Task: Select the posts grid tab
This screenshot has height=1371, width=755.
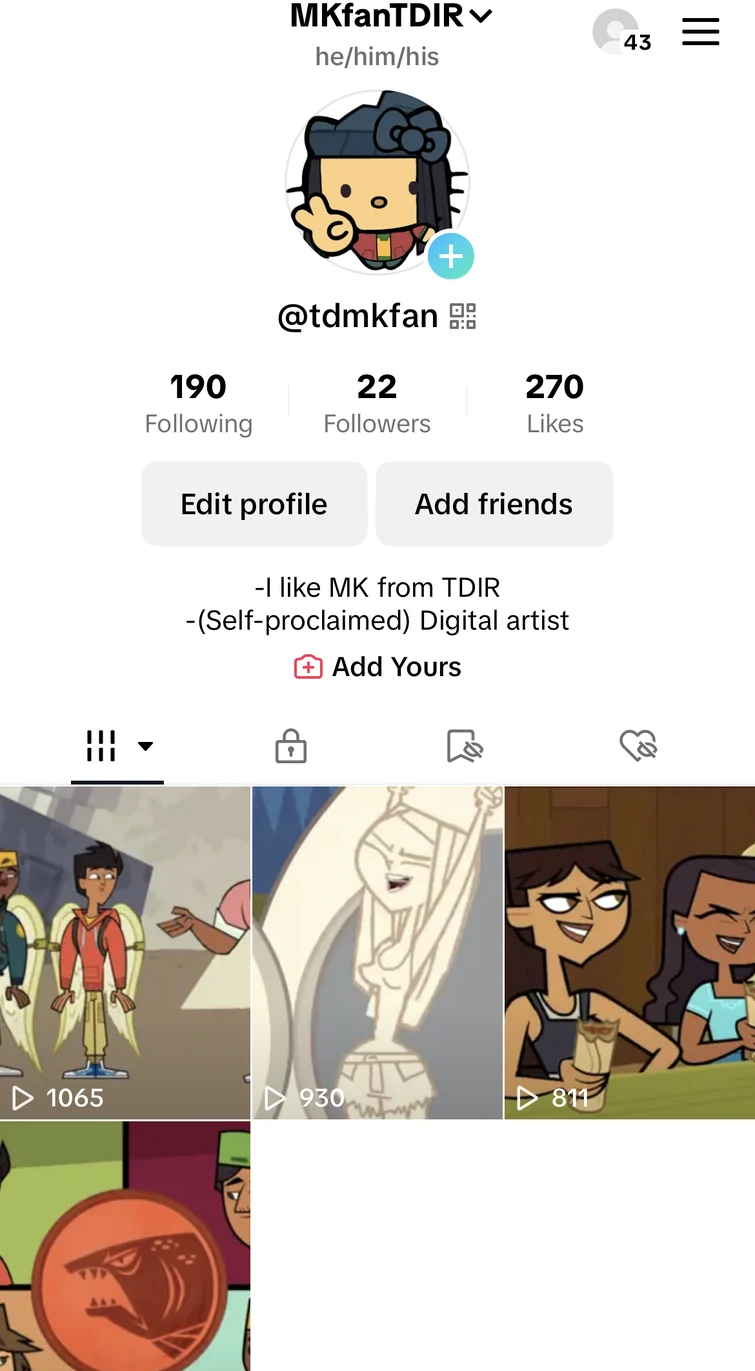Action: (117, 746)
